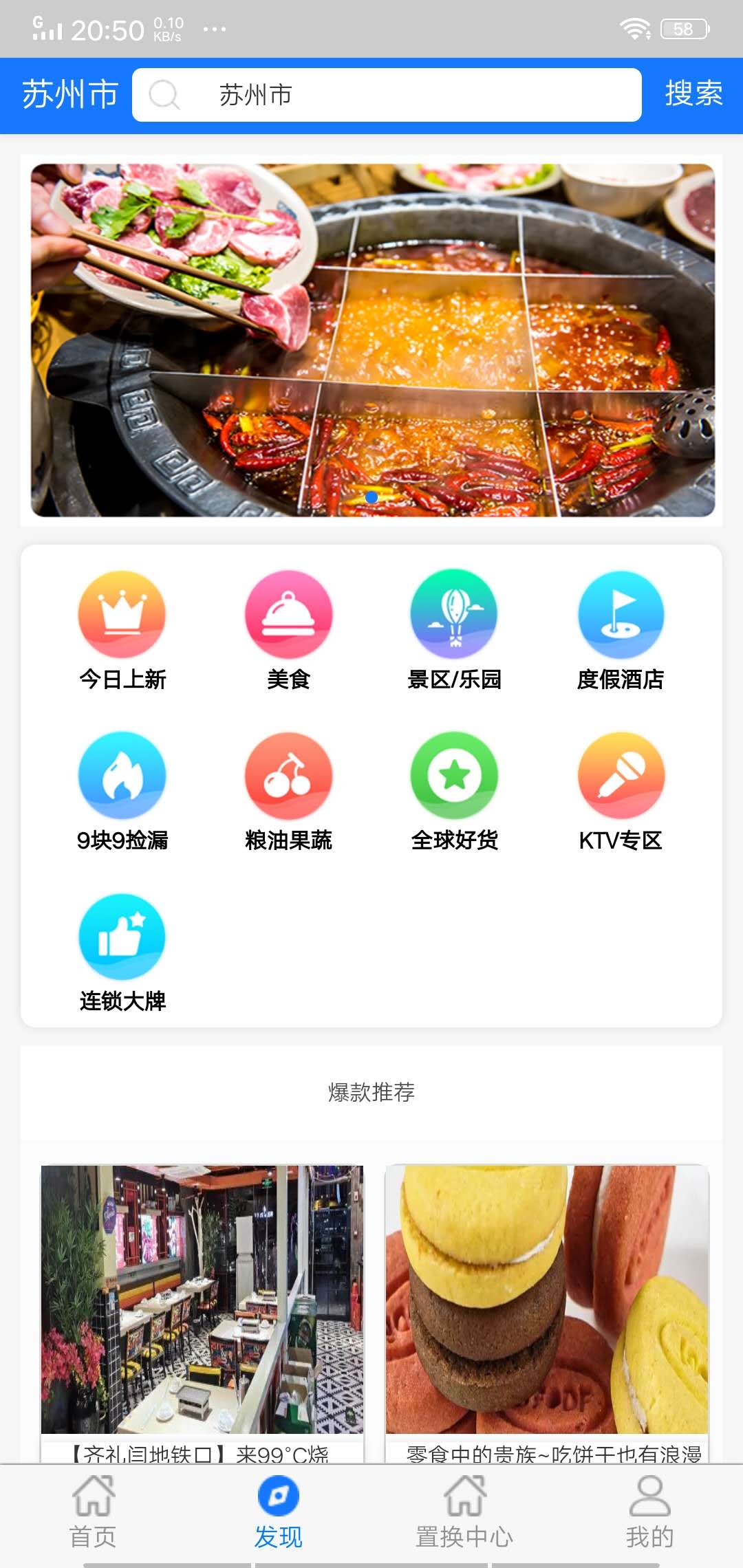Open the 今日上新 category icon

(122, 614)
